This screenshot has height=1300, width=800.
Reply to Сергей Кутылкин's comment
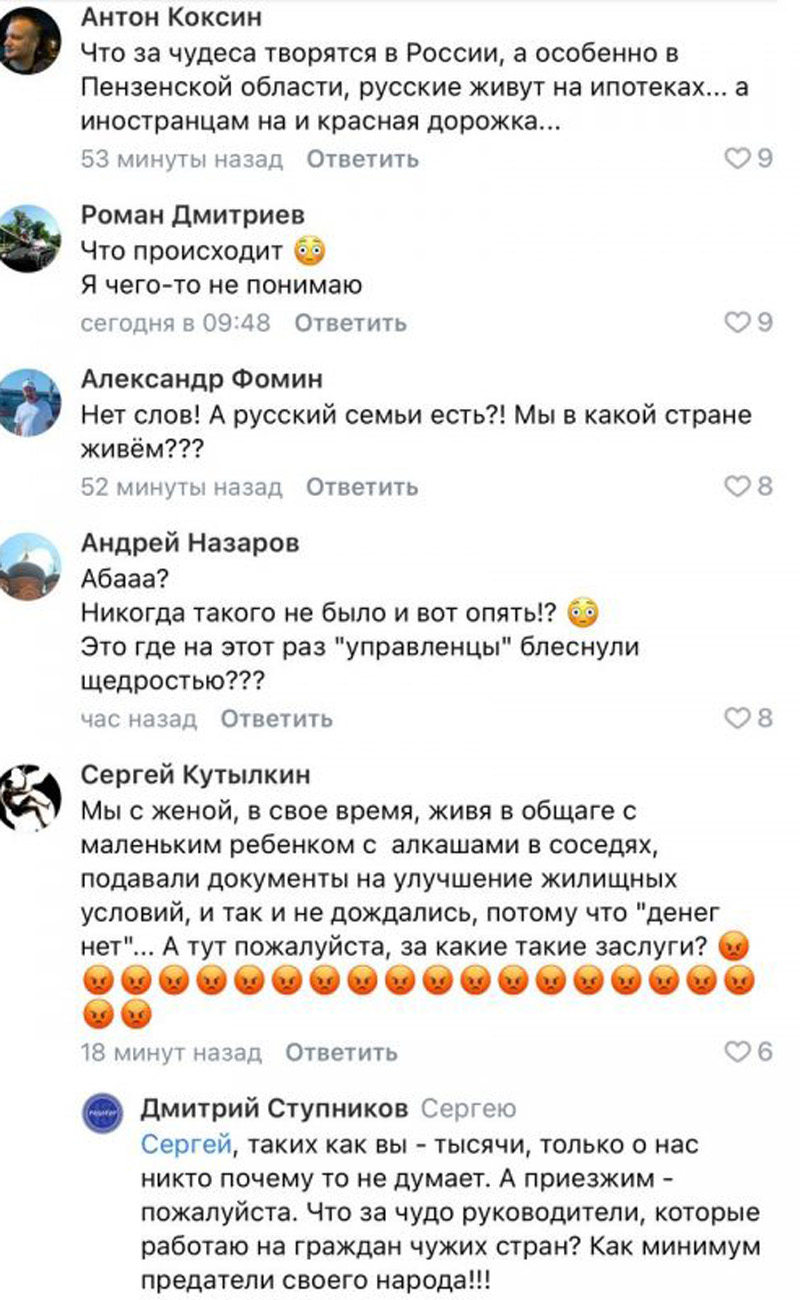pos(341,1053)
